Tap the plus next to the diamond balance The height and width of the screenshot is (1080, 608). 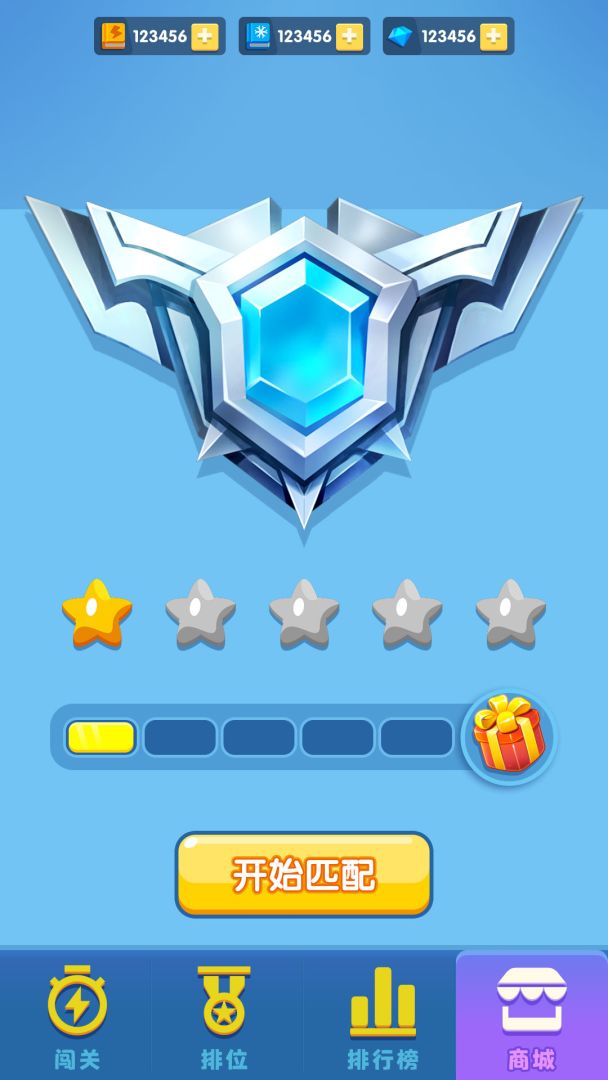click(492, 36)
